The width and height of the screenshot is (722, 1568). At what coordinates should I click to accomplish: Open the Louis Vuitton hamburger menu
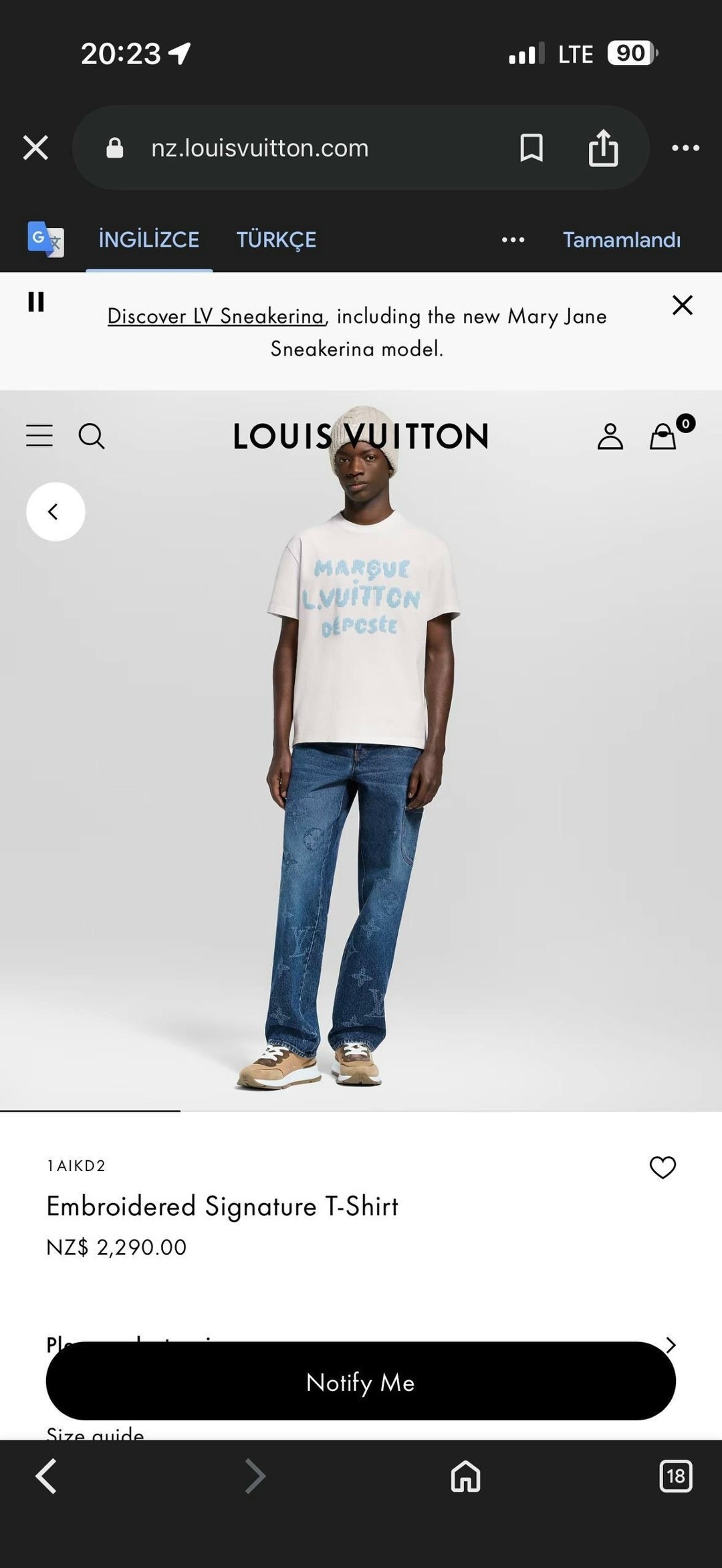tap(39, 436)
